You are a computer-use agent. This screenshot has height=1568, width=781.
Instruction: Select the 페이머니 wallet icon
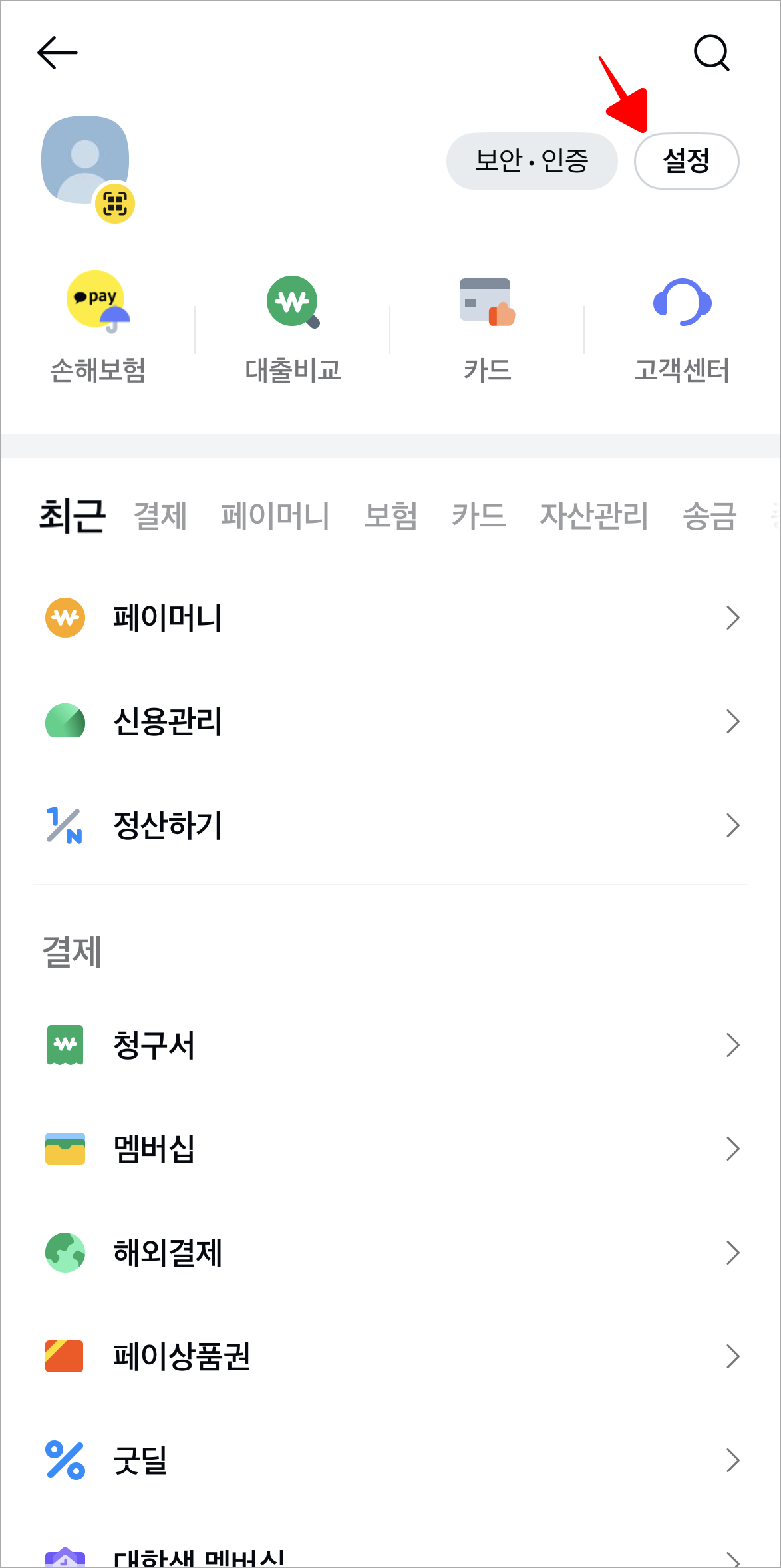point(65,618)
